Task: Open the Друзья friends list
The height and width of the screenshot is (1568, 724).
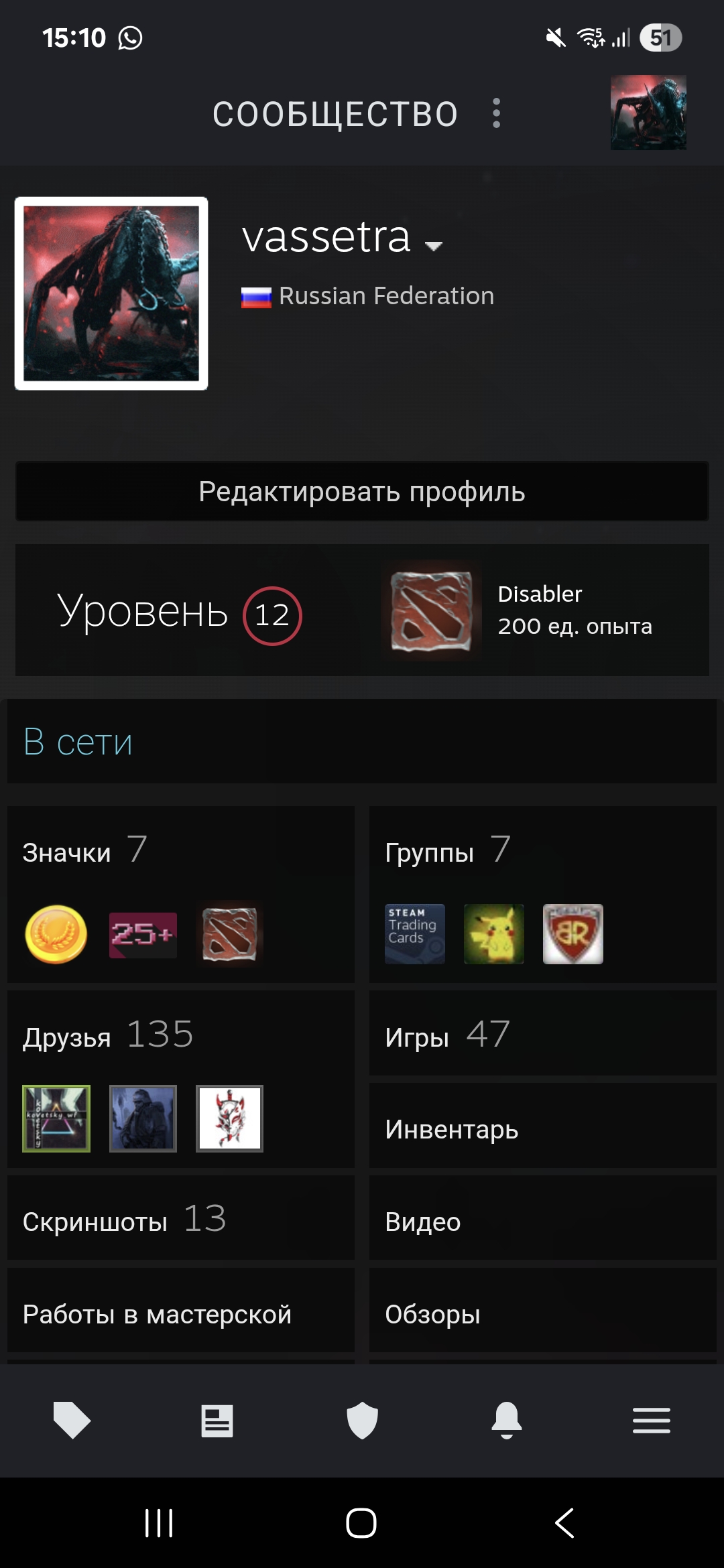Action: click(x=67, y=1037)
